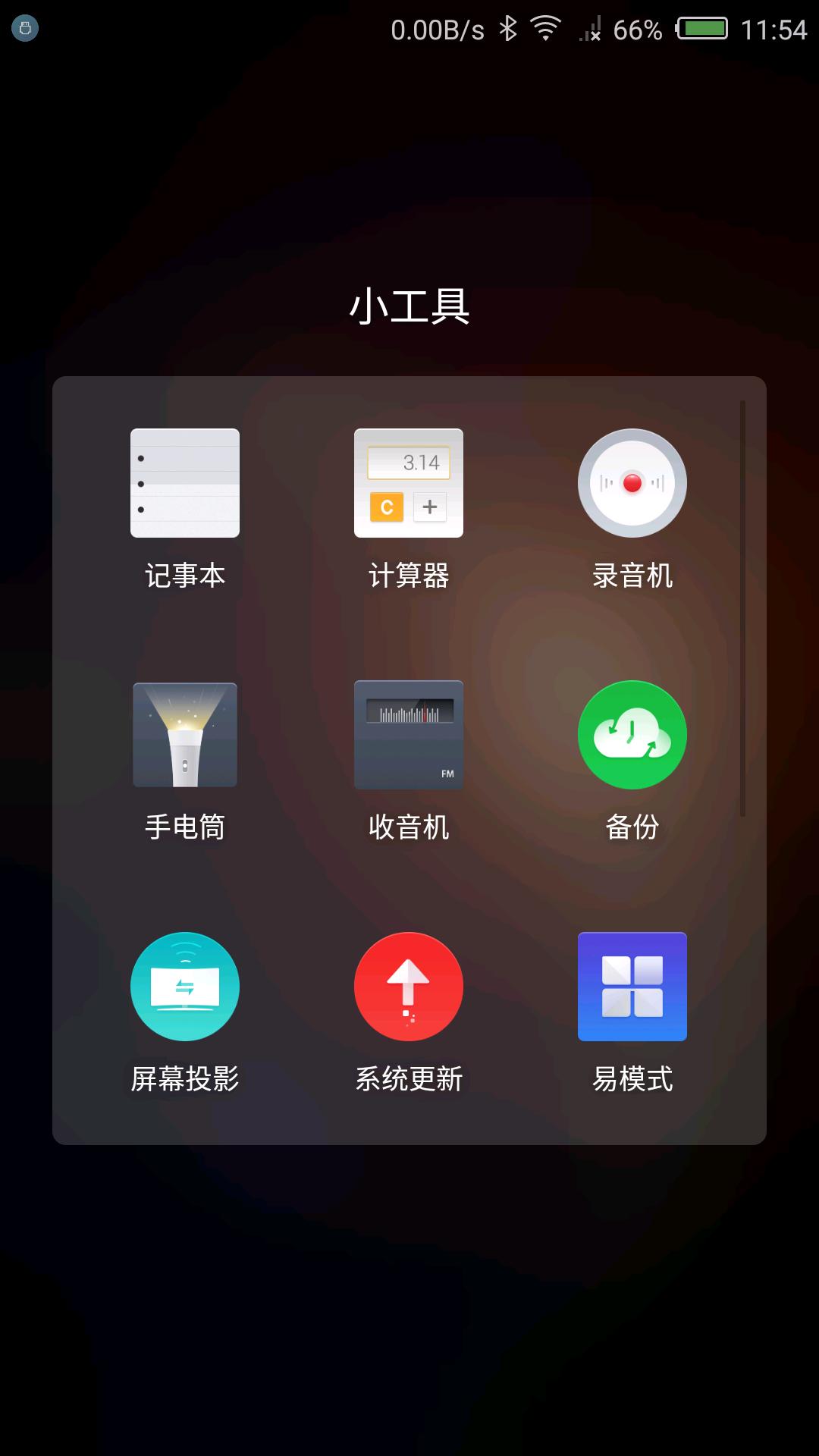Tap the folder title 小工具

[x=409, y=307]
